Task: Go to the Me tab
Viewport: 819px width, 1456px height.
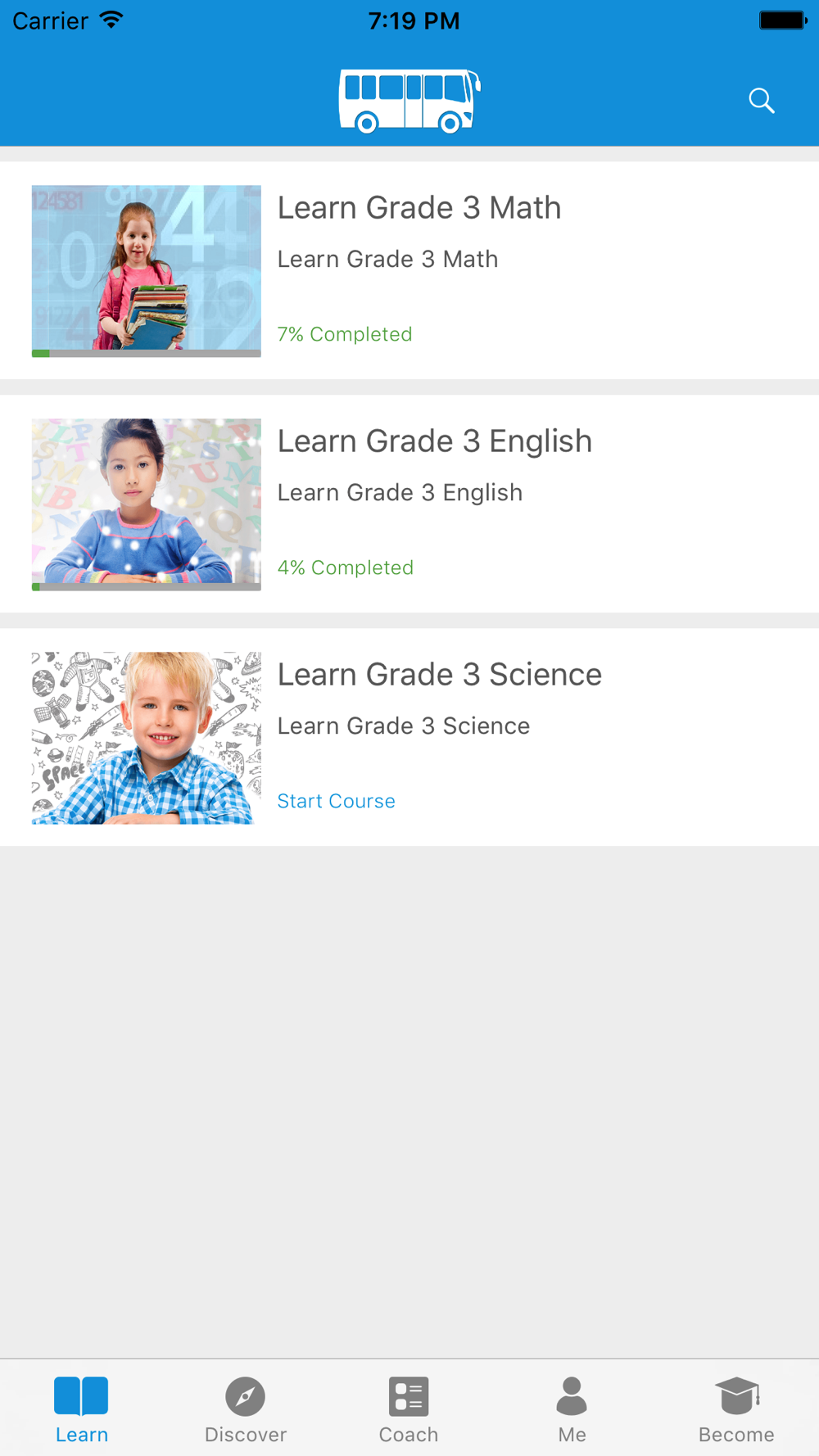Action: point(572,1409)
